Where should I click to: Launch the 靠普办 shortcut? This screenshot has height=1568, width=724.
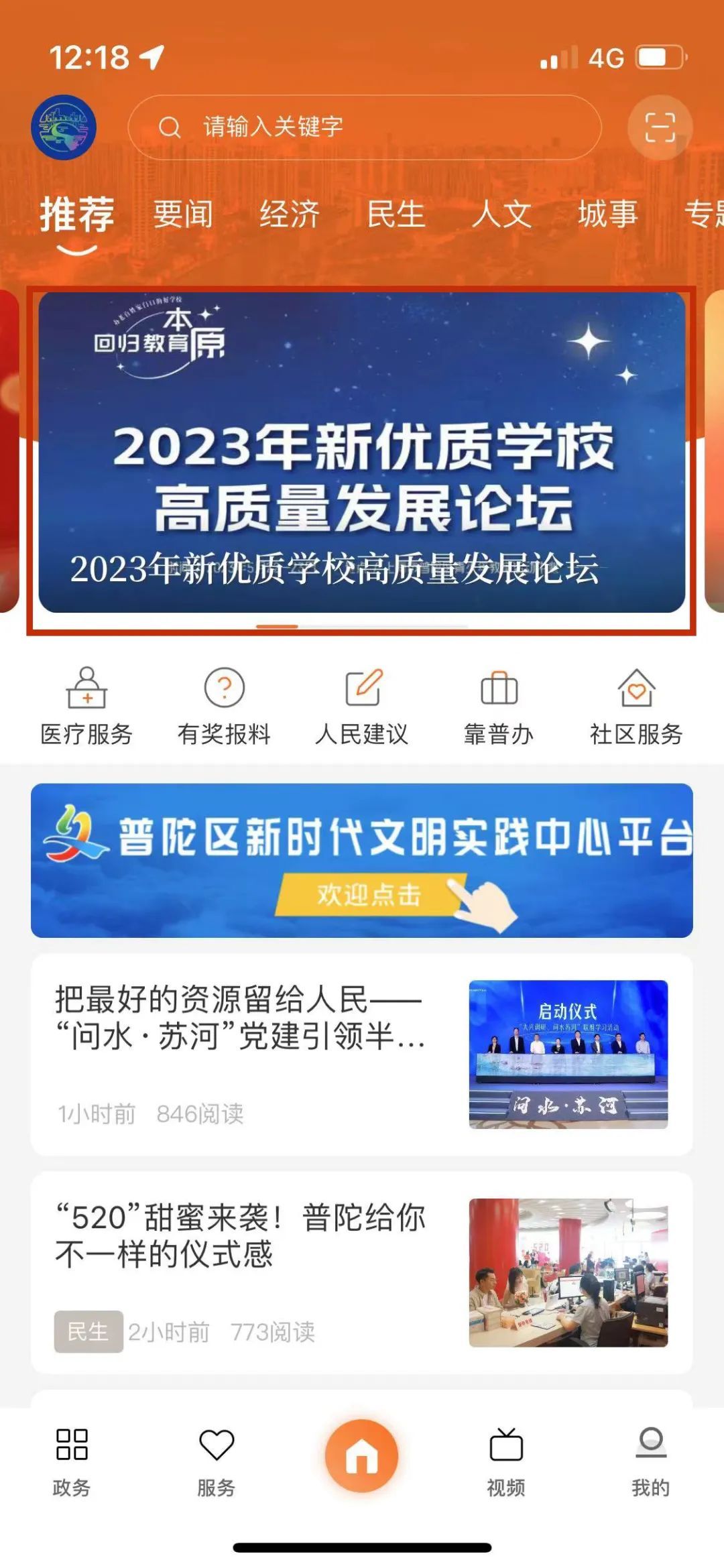[x=499, y=707]
